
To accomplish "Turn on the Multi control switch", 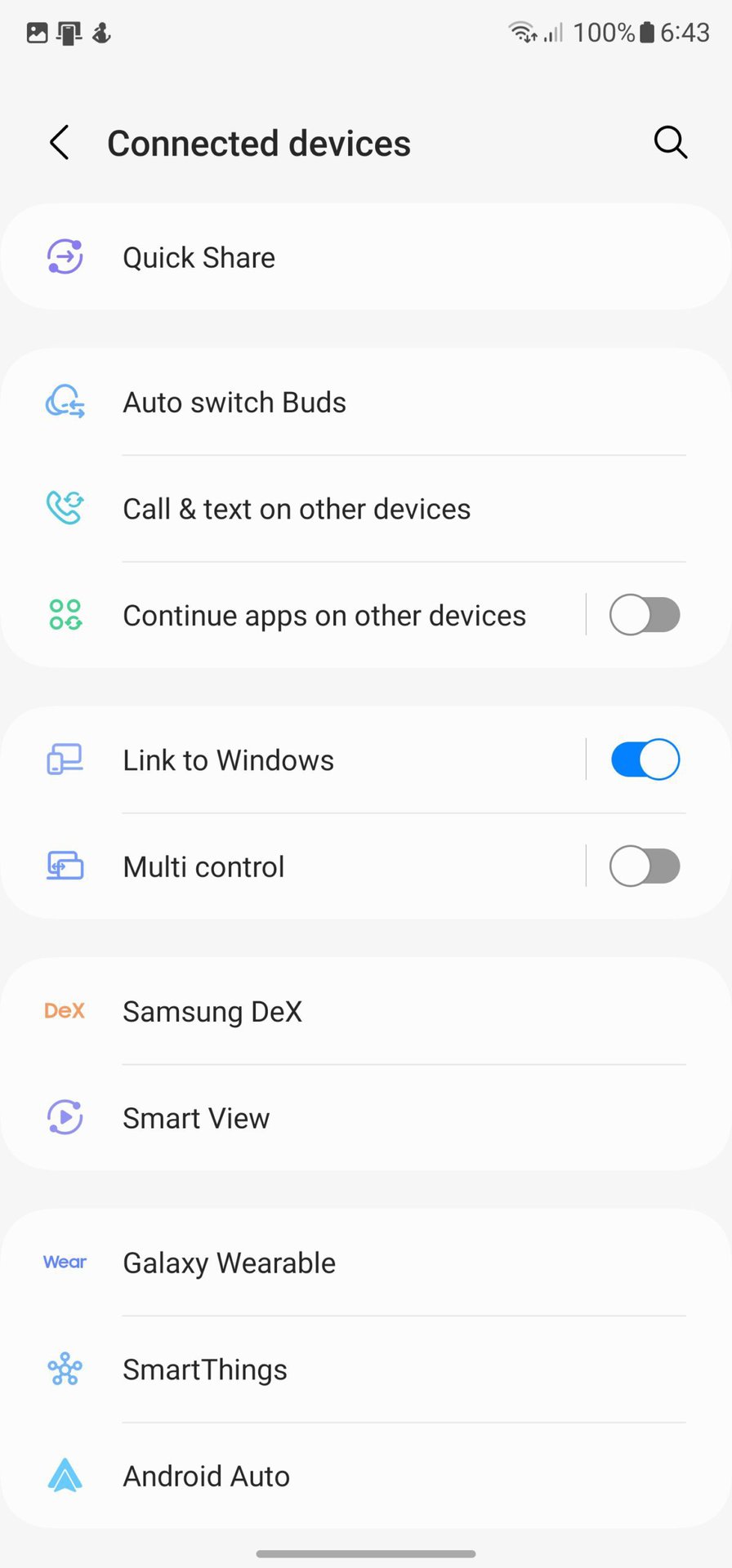I will tap(645, 866).
